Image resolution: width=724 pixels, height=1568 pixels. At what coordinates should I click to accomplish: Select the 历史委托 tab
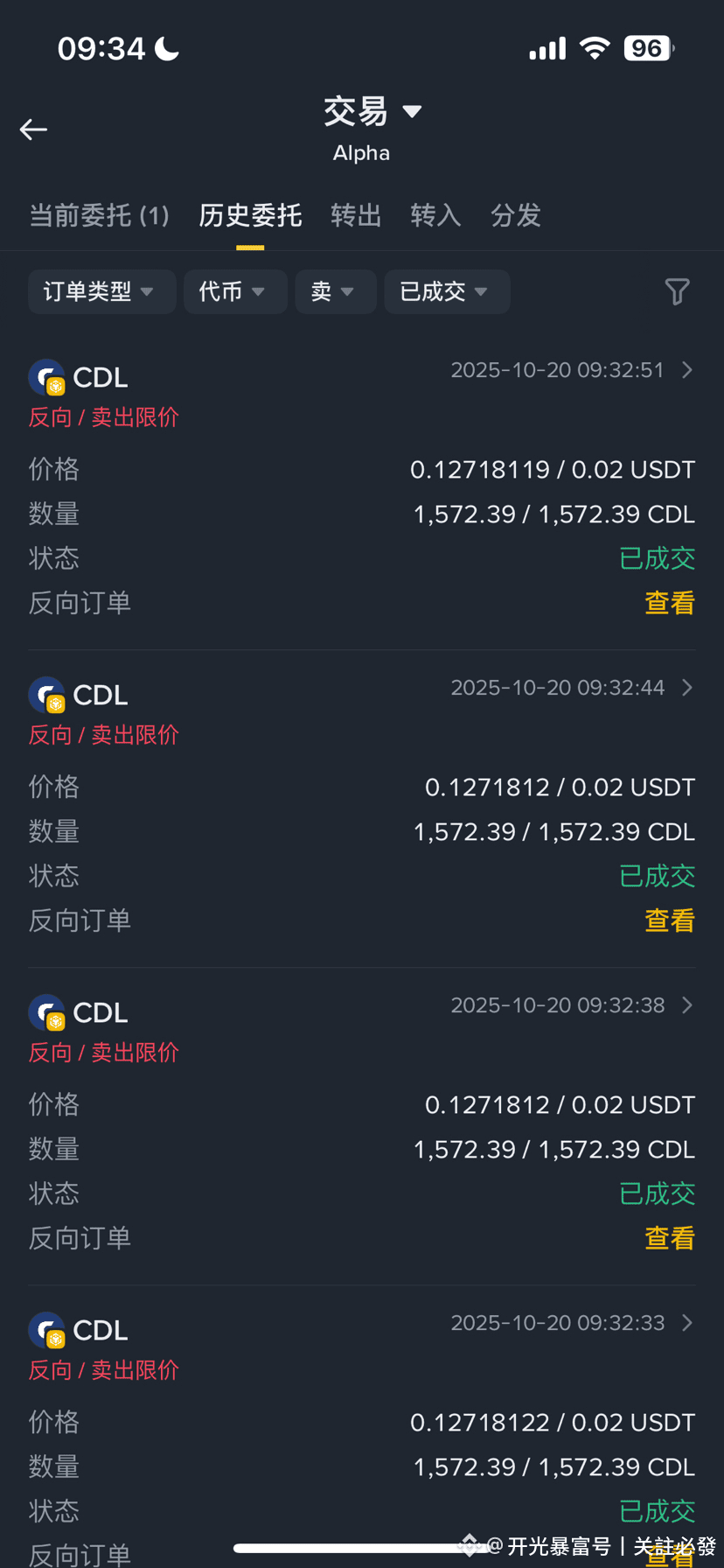(x=250, y=215)
